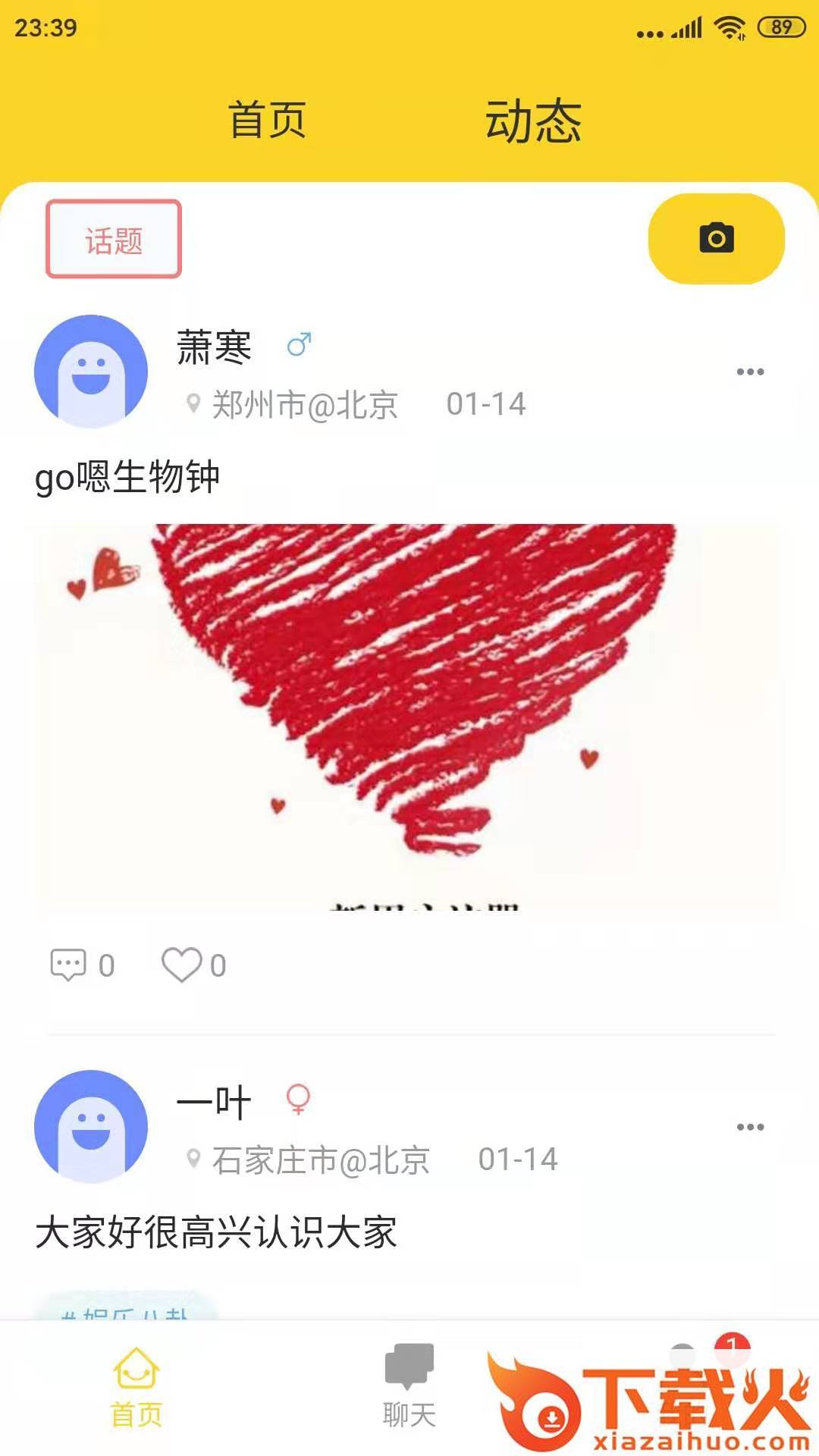Switch to the 首页 top tab
The height and width of the screenshot is (1456, 819).
click(x=267, y=120)
